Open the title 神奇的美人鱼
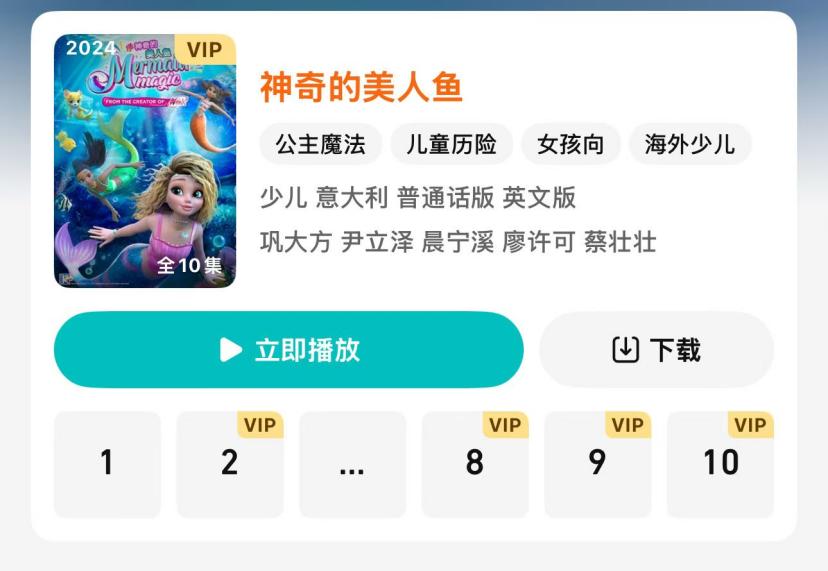 pyautogui.click(x=361, y=88)
